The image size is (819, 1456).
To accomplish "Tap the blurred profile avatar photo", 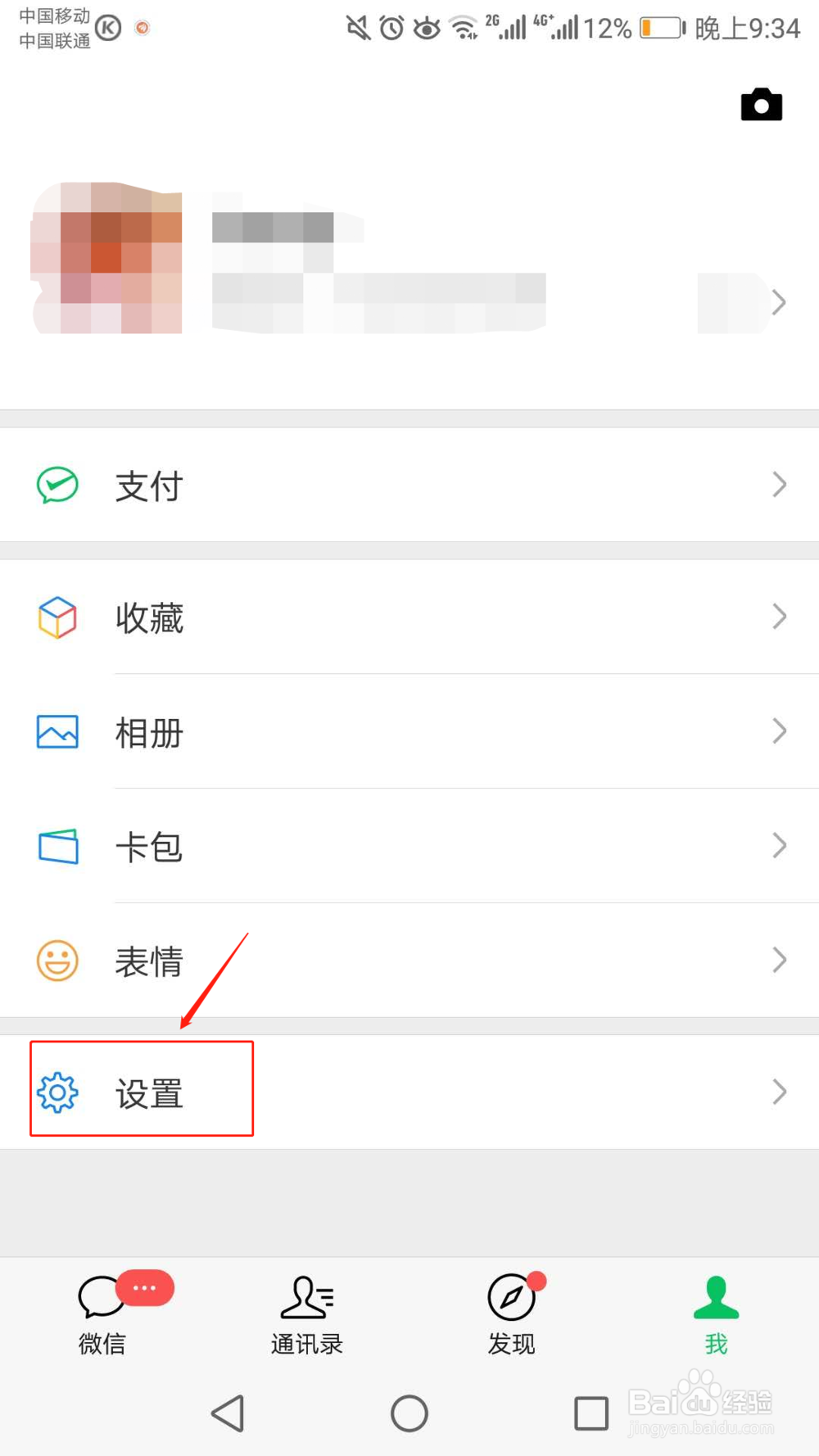I will click(106, 258).
